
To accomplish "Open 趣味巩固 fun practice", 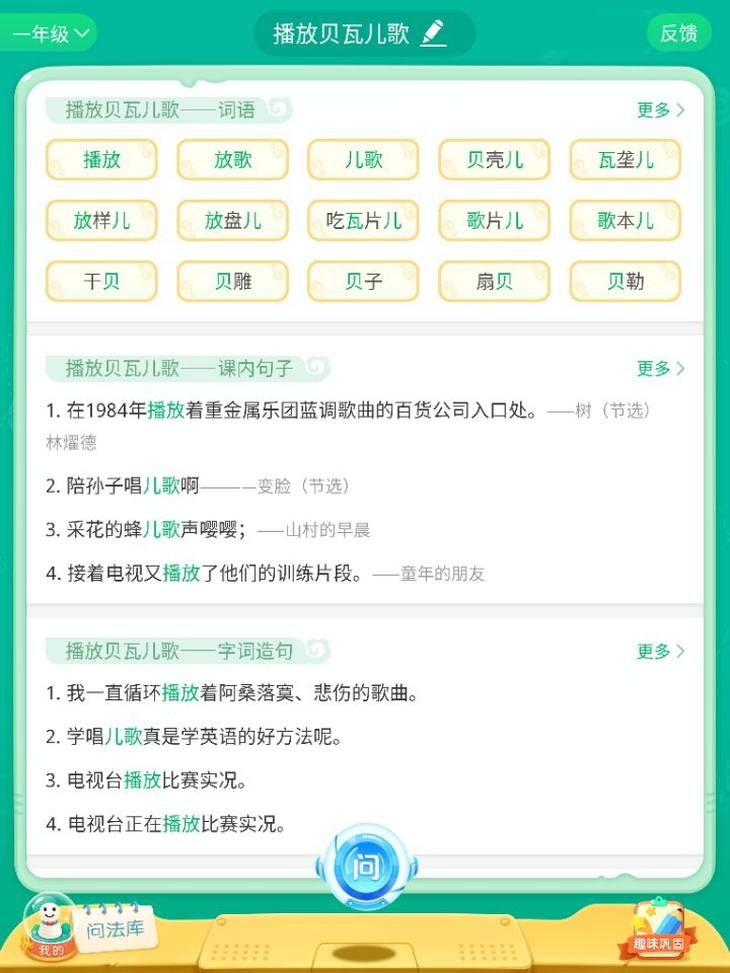I will point(657,927).
